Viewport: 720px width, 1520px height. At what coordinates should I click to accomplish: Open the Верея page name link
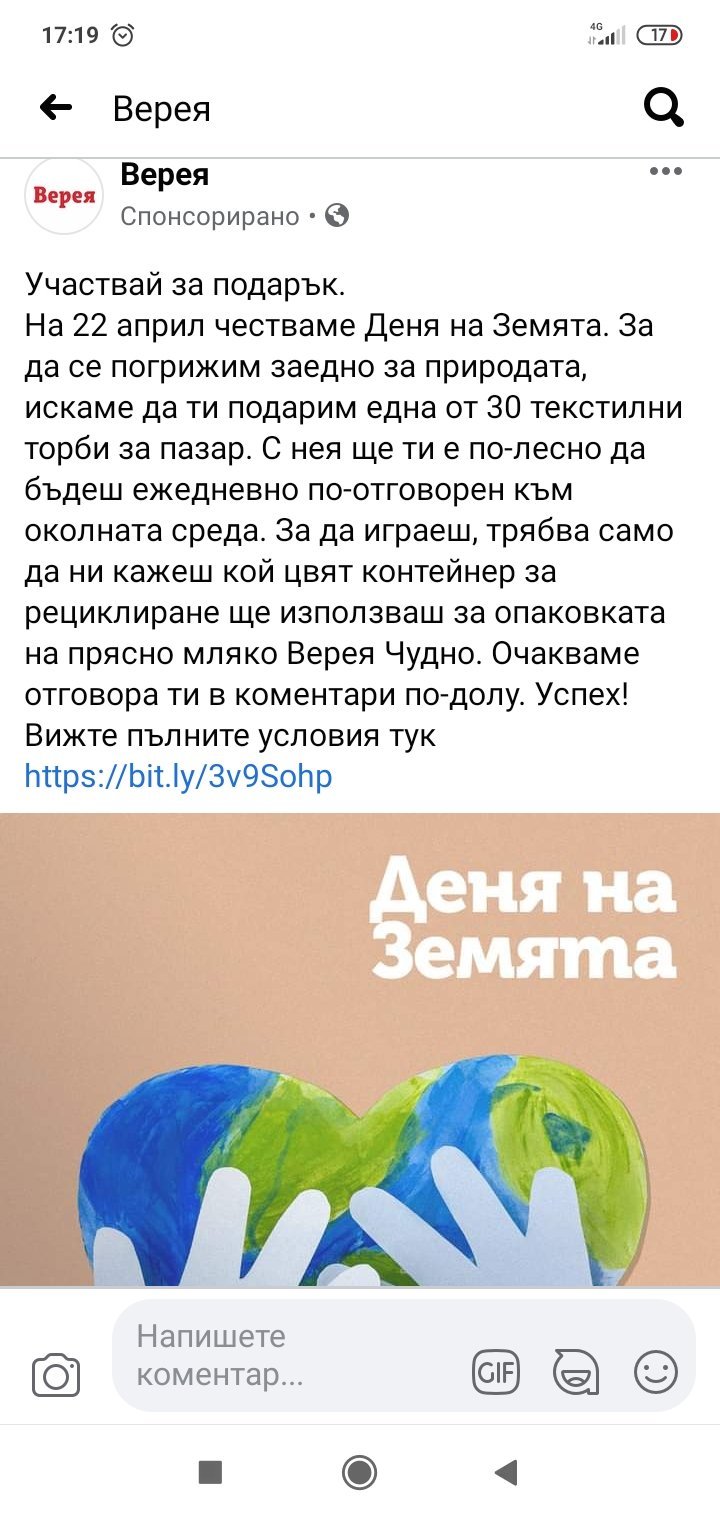(x=164, y=174)
